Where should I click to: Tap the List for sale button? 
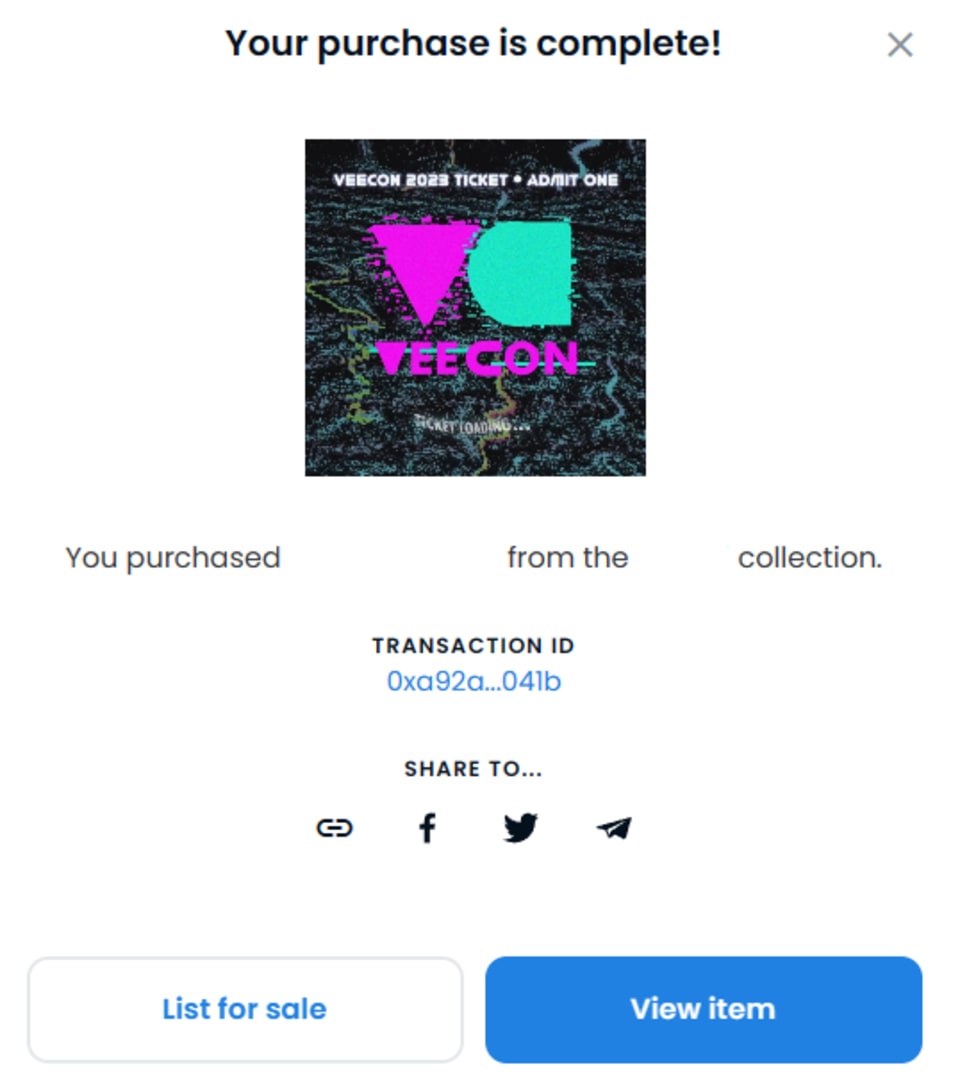tap(245, 1009)
